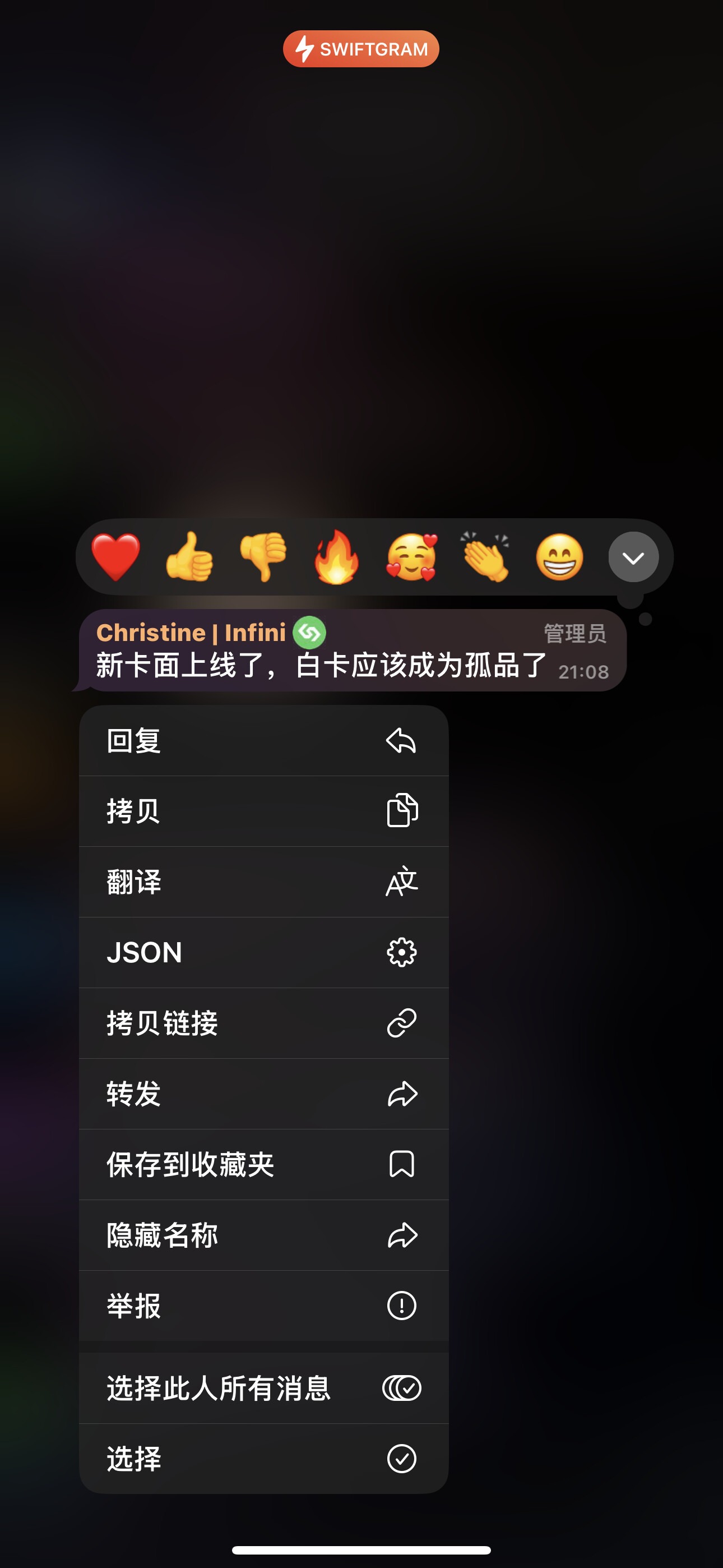Select 回复 to reply to the message
723x1568 pixels.
263,741
